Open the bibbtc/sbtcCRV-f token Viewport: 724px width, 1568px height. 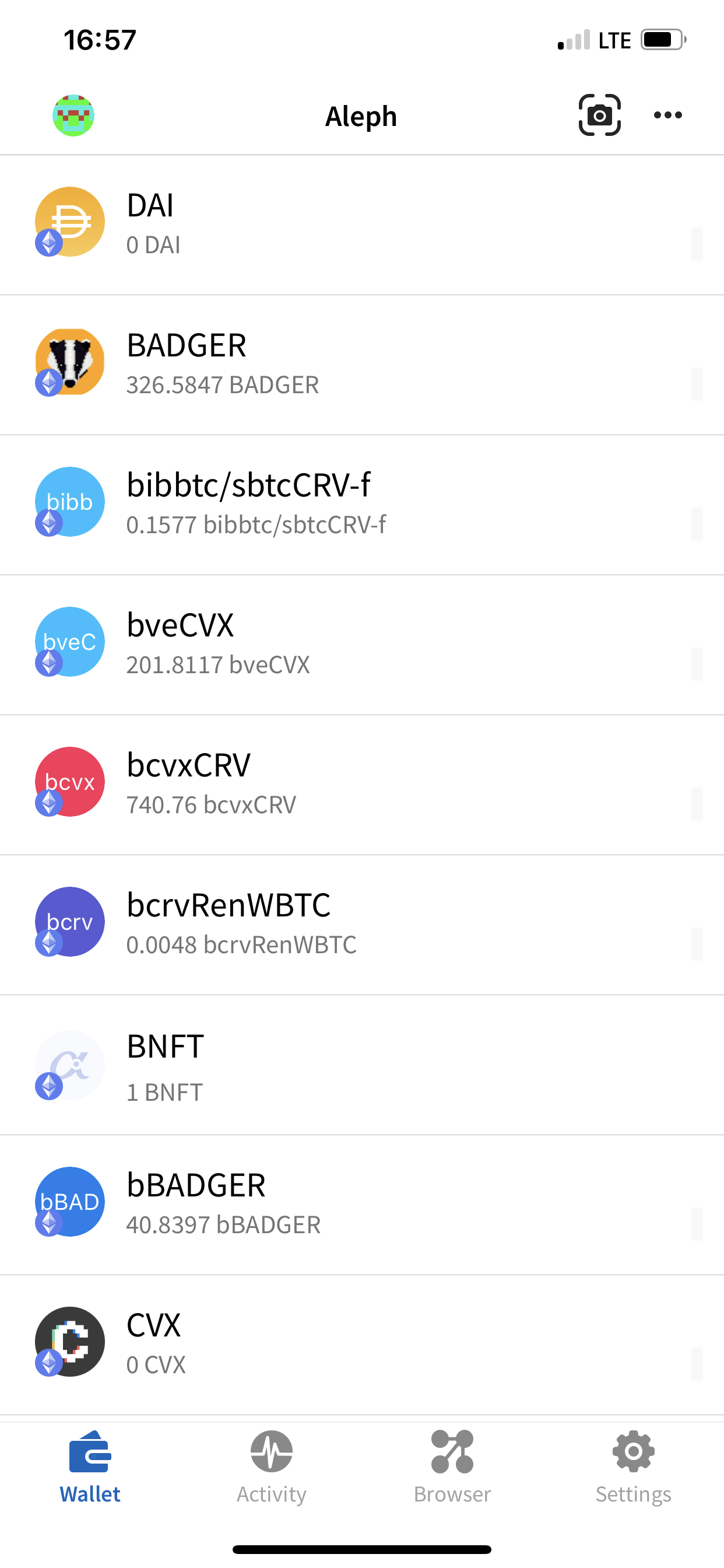pyautogui.click(x=361, y=505)
